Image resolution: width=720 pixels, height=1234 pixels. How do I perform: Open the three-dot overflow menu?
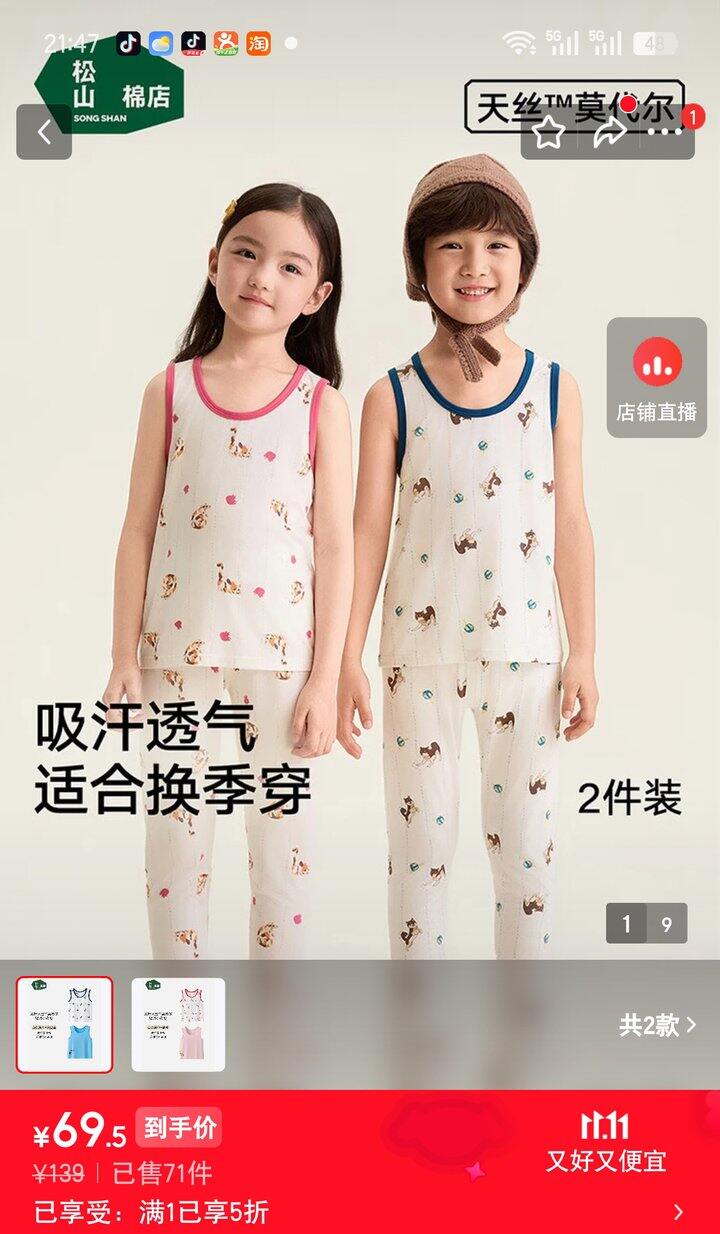pos(665,132)
